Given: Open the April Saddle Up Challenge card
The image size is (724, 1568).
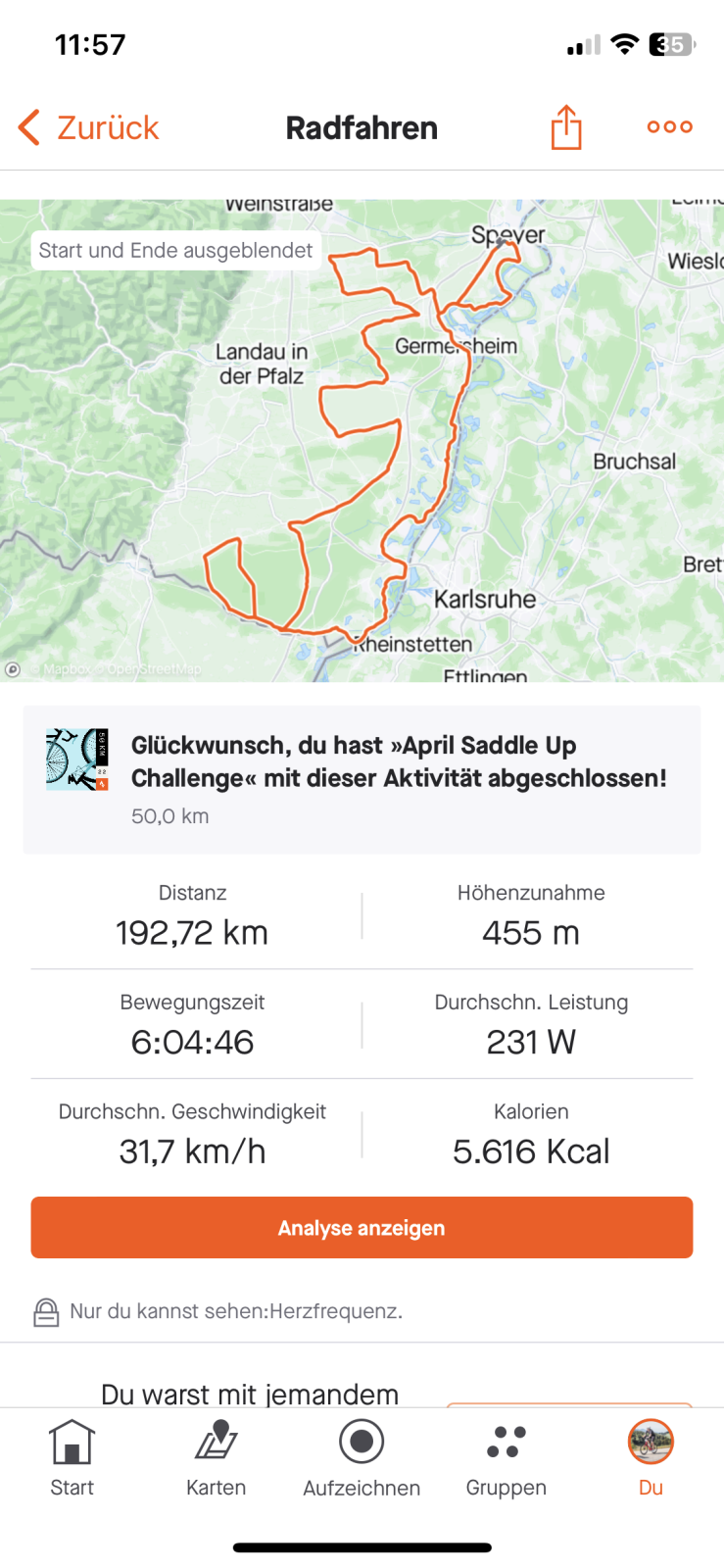Looking at the screenshot, I should [362, 779].
